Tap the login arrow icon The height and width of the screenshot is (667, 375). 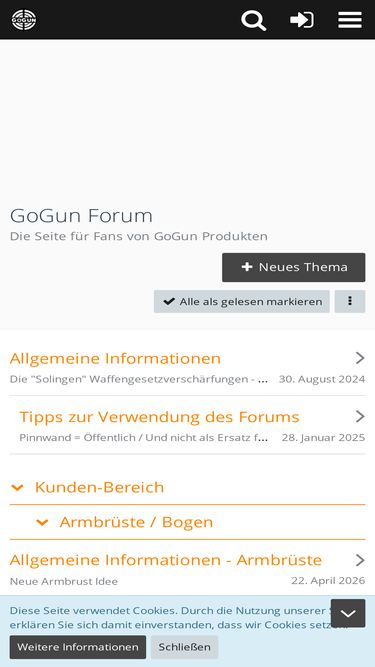(302, 20)
